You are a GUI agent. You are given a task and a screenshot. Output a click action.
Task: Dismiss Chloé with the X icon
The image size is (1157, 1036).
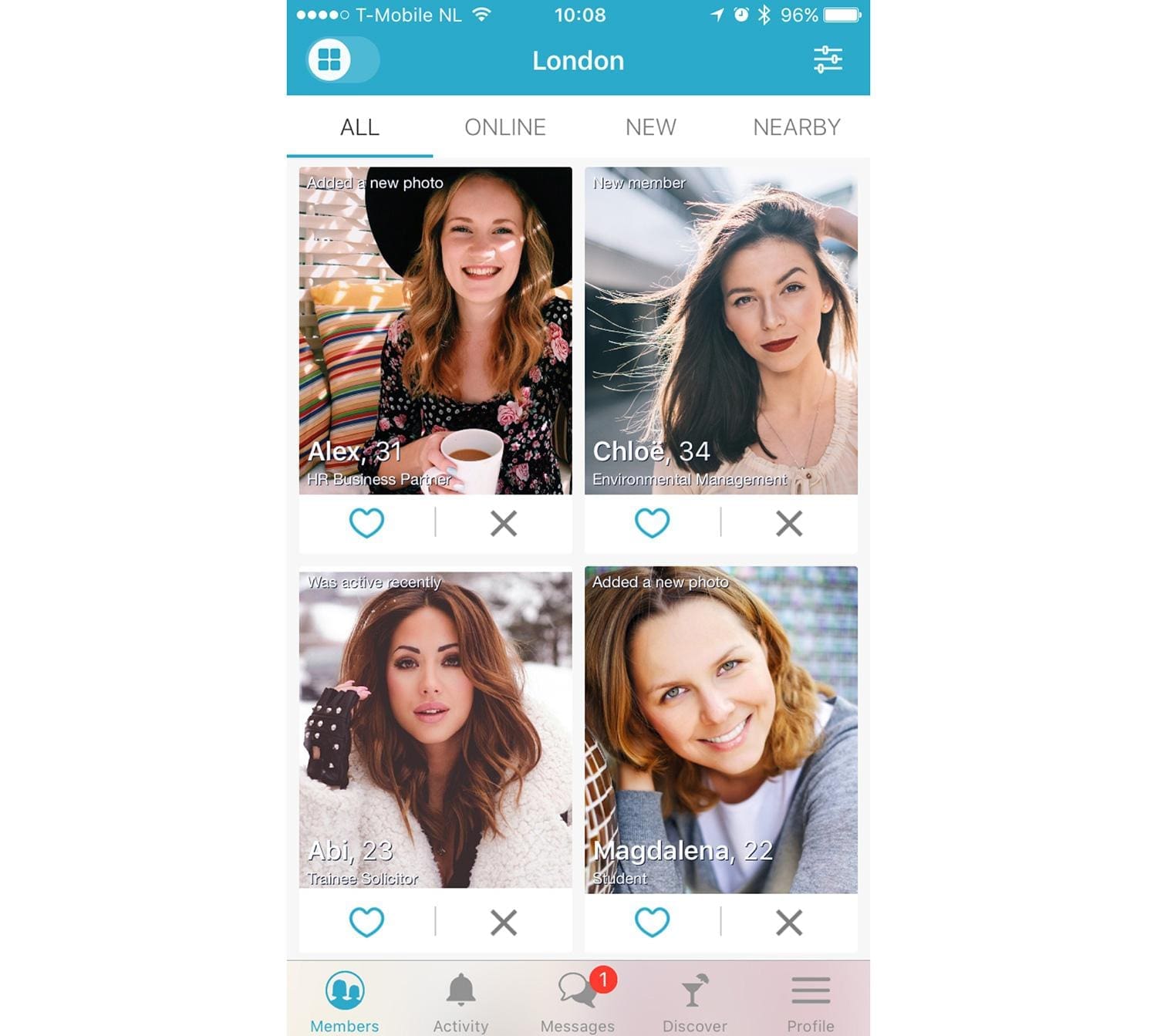click(789, 523)
